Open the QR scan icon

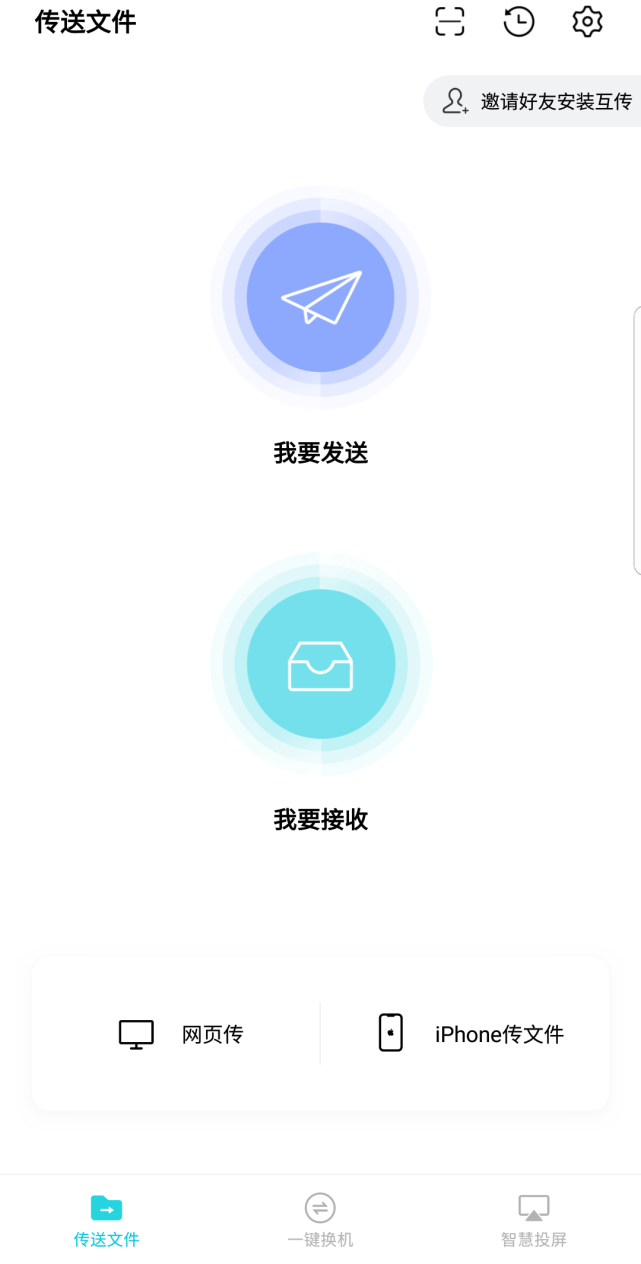(x=450, y=21)
